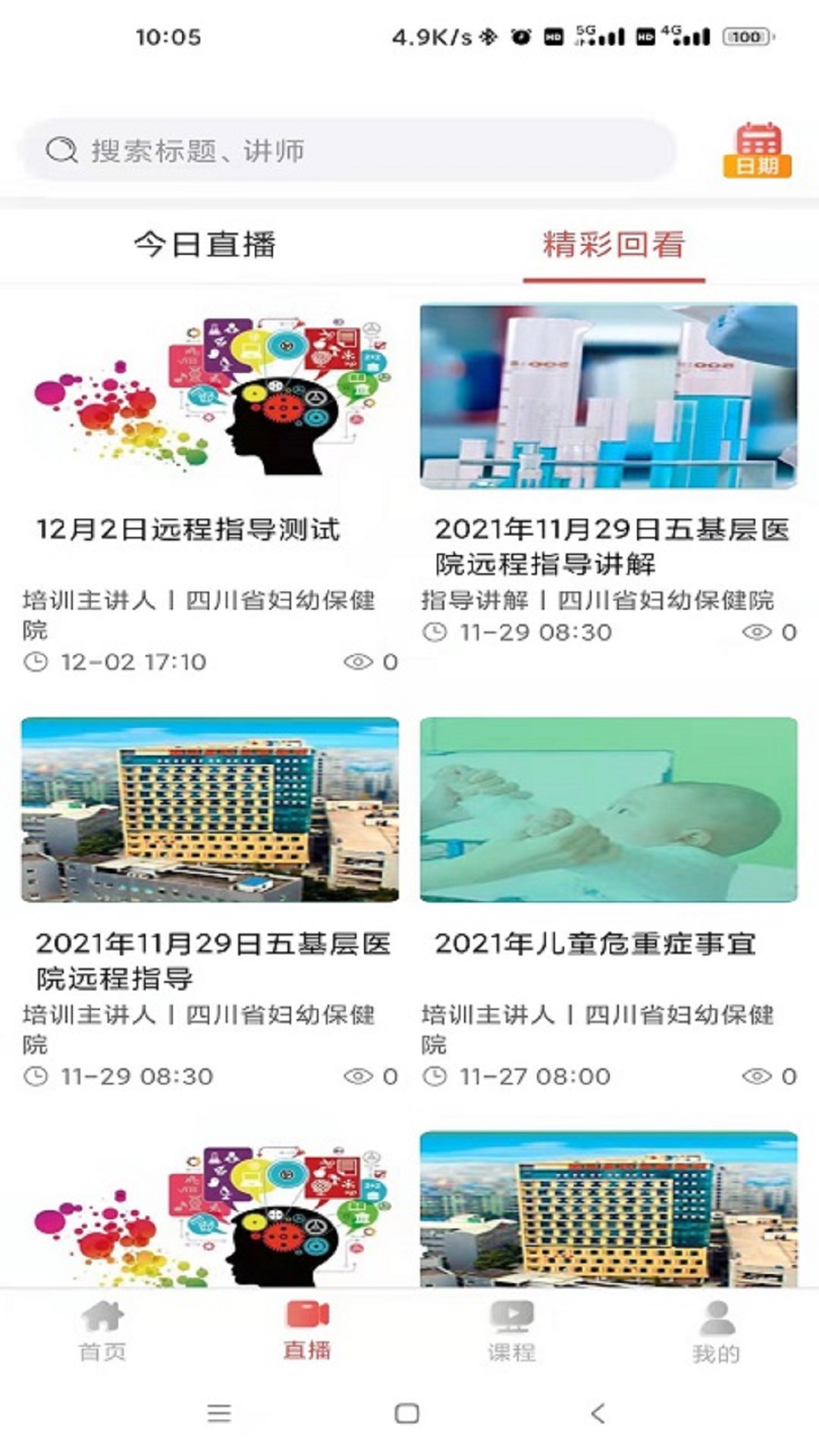Tap the system back button
Image resolution: width=819 pixels, height=1456 pixels.
pos(598,1413)
